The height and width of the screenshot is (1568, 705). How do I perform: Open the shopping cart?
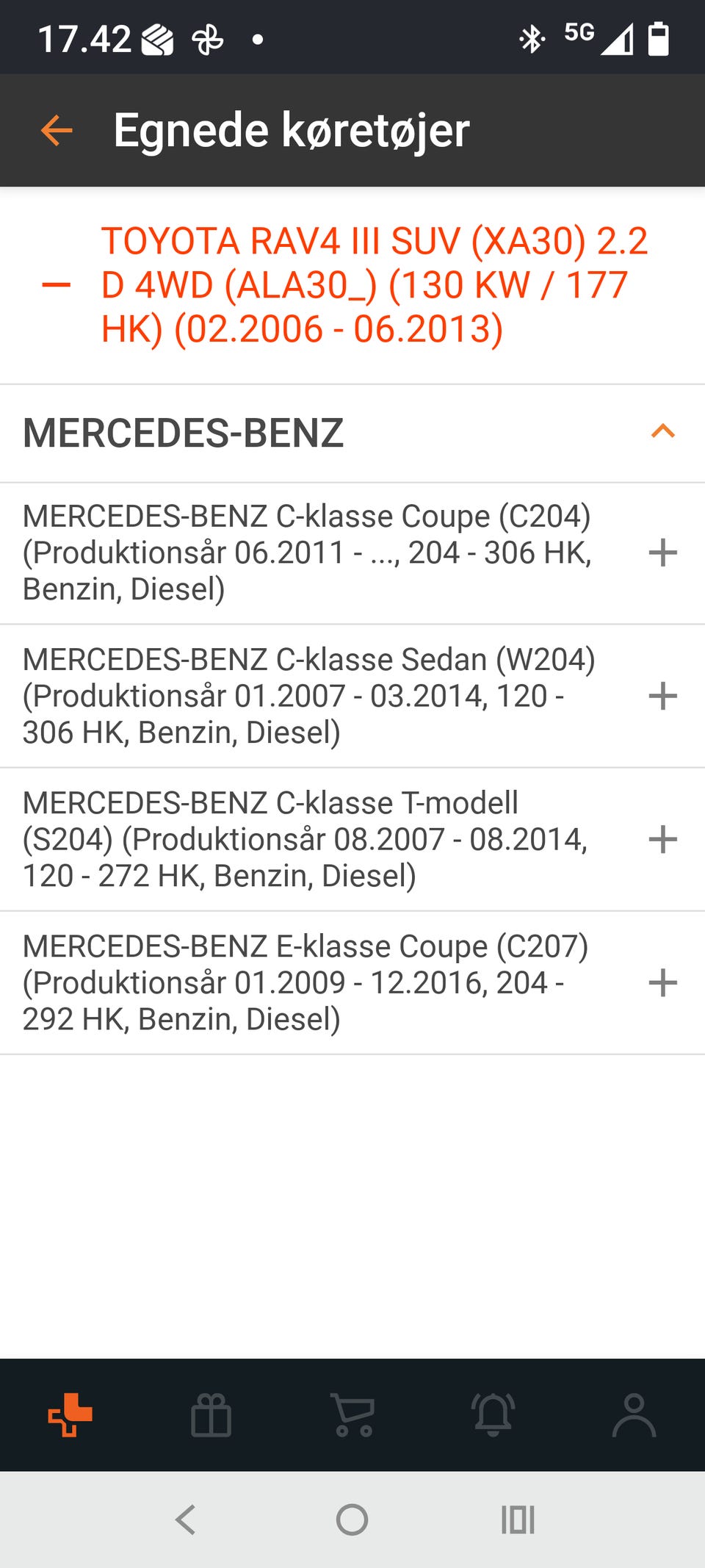coord(352,1416)
